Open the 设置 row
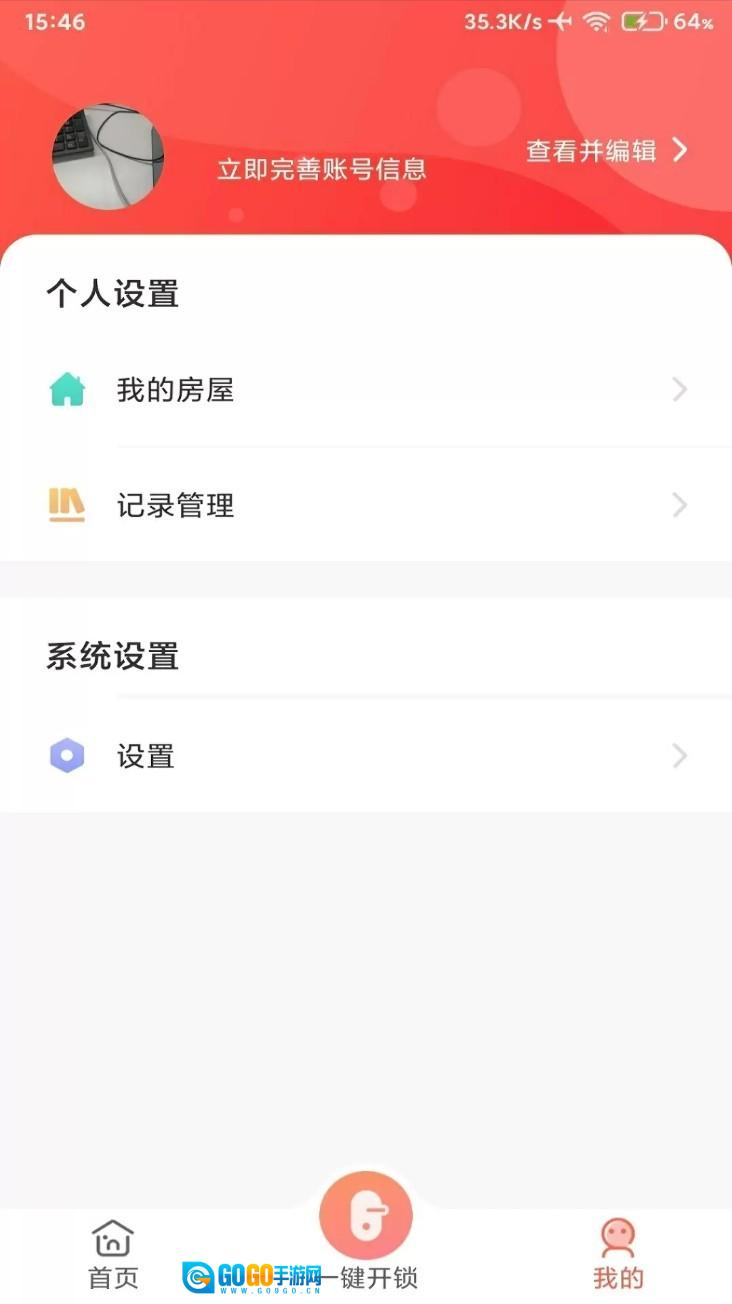 [366, 756]
